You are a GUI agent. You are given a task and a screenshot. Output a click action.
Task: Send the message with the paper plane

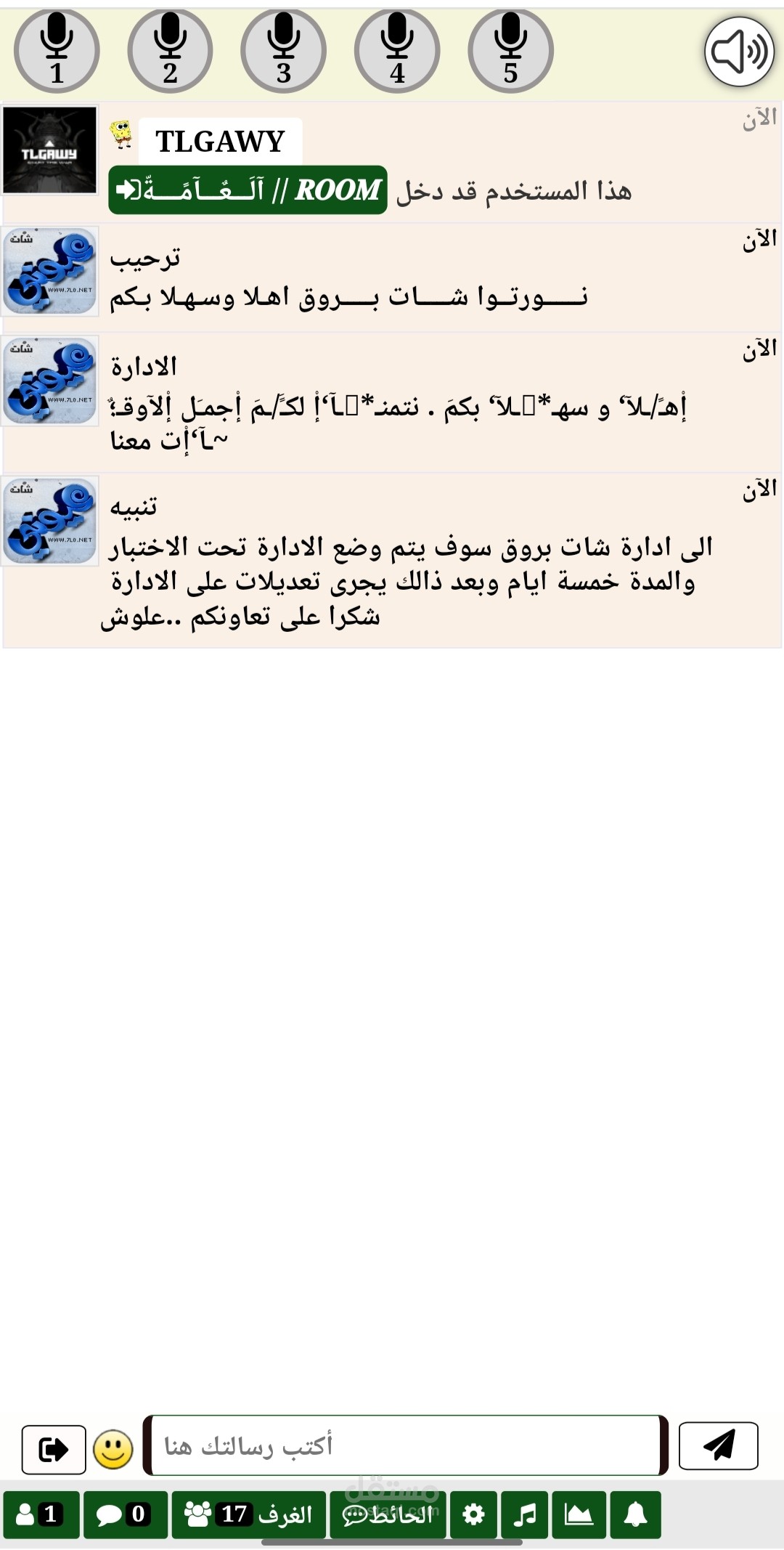(718, 1445)
